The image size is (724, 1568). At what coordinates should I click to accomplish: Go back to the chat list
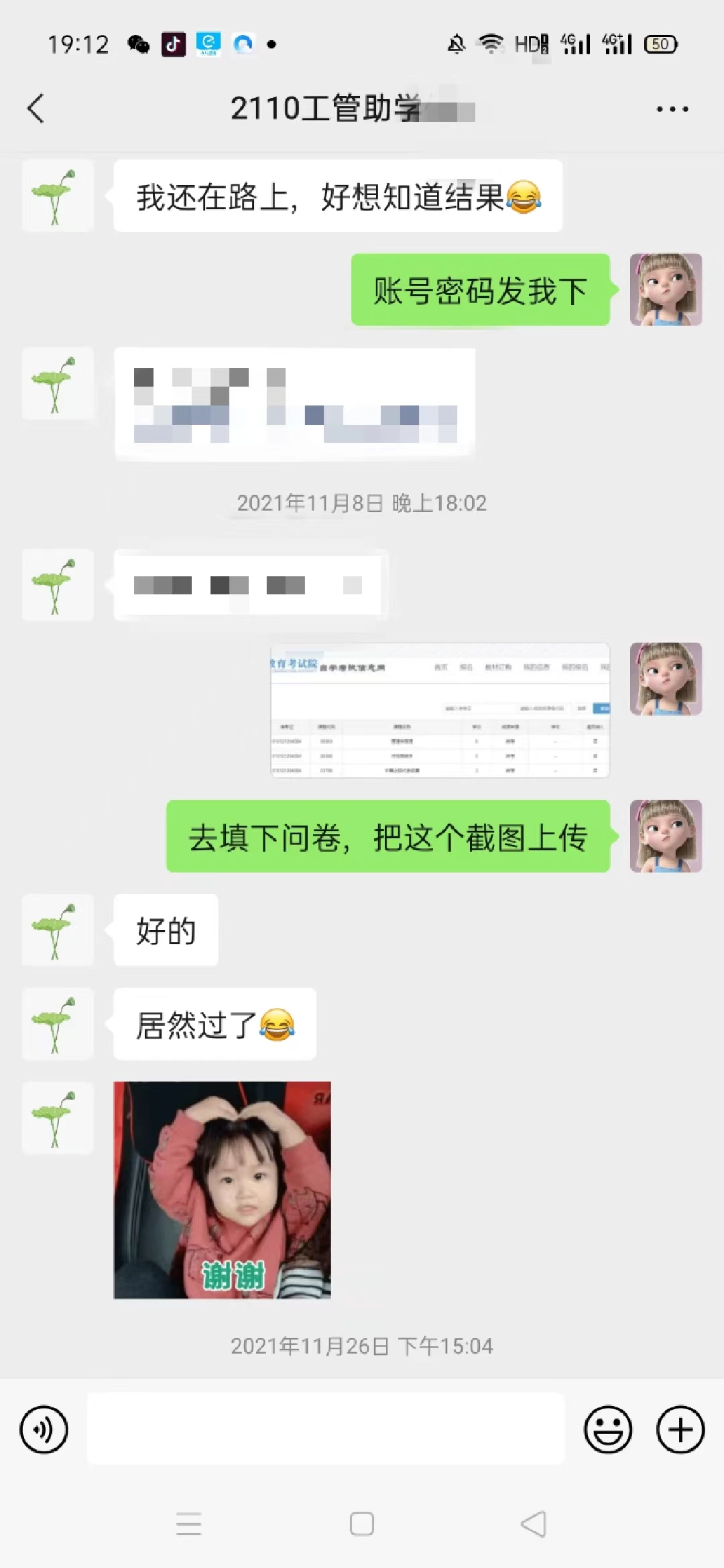point(36,109)
